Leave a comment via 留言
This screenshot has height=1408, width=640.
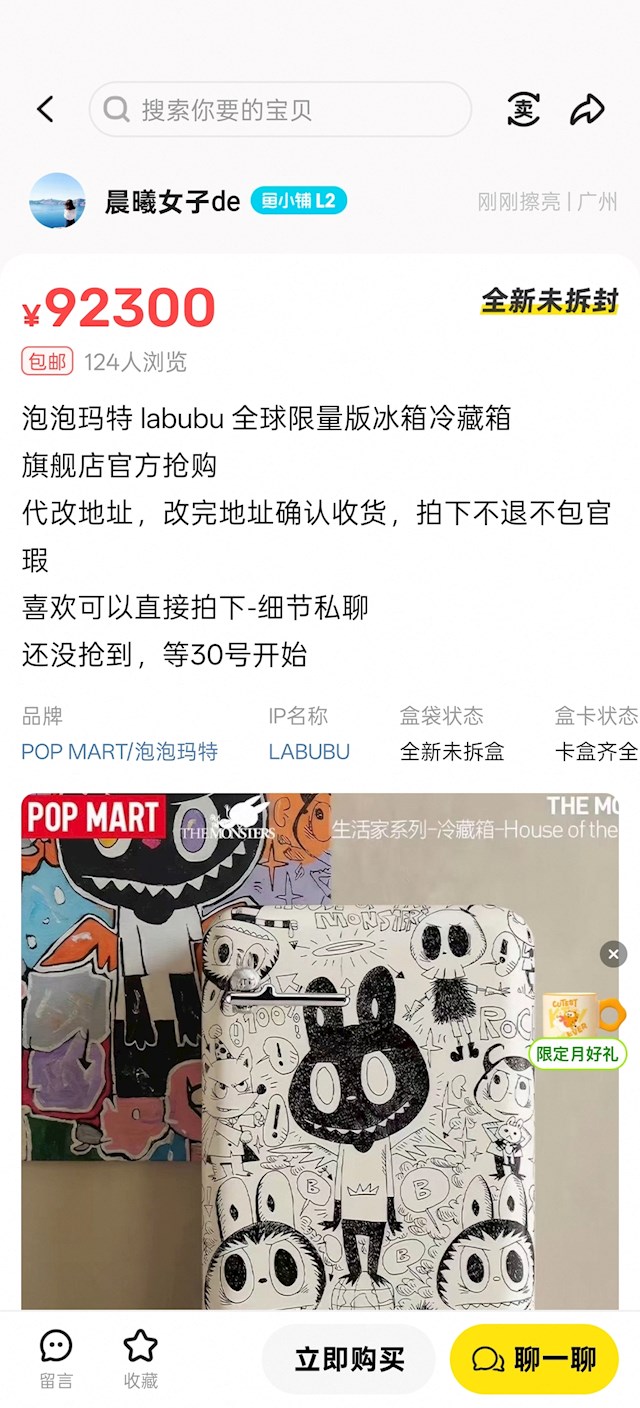pyautogui.click(x=56, y=1360)
